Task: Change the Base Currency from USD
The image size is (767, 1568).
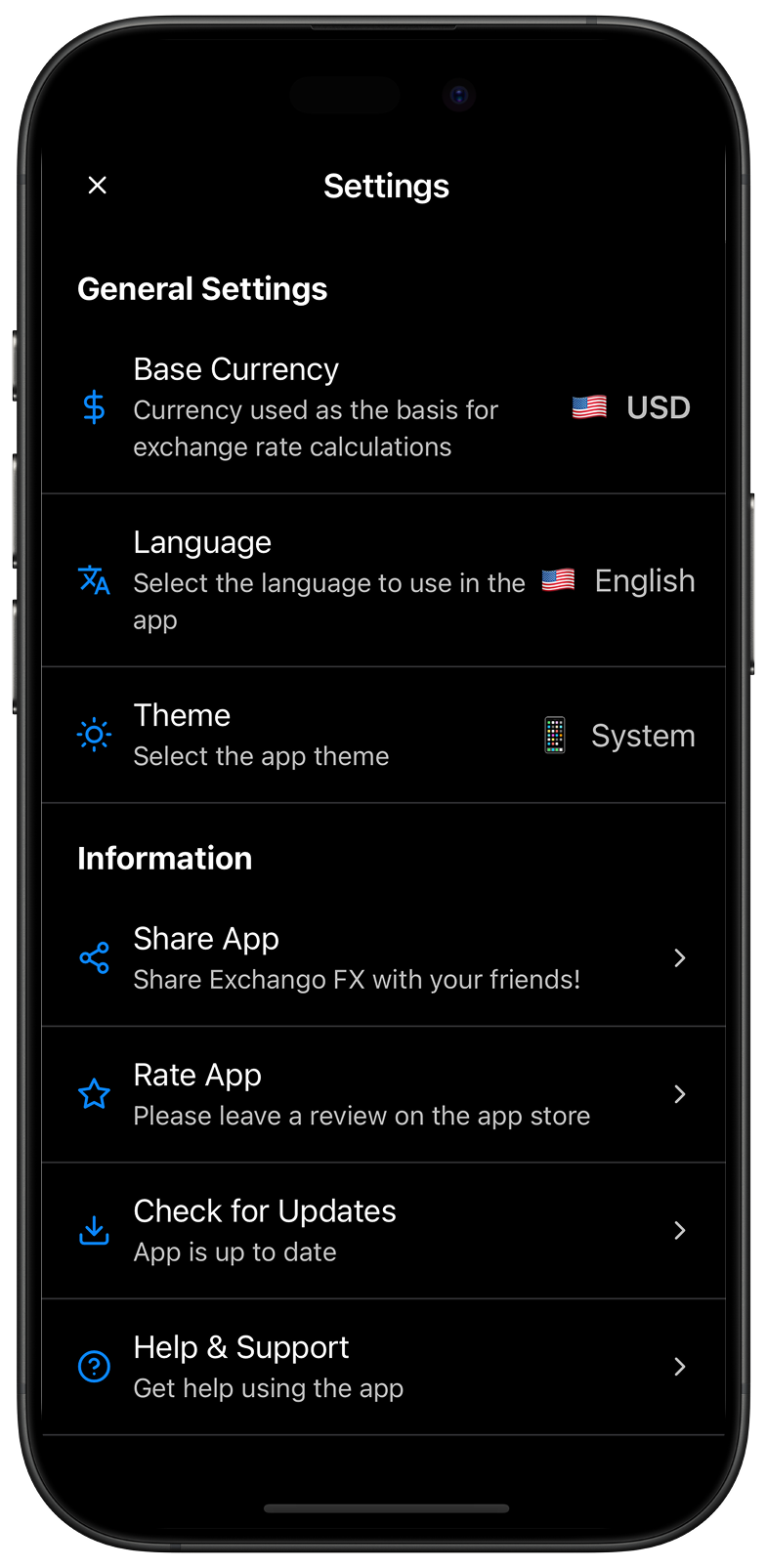Action: pyautogui.click(x=383, y=407)
